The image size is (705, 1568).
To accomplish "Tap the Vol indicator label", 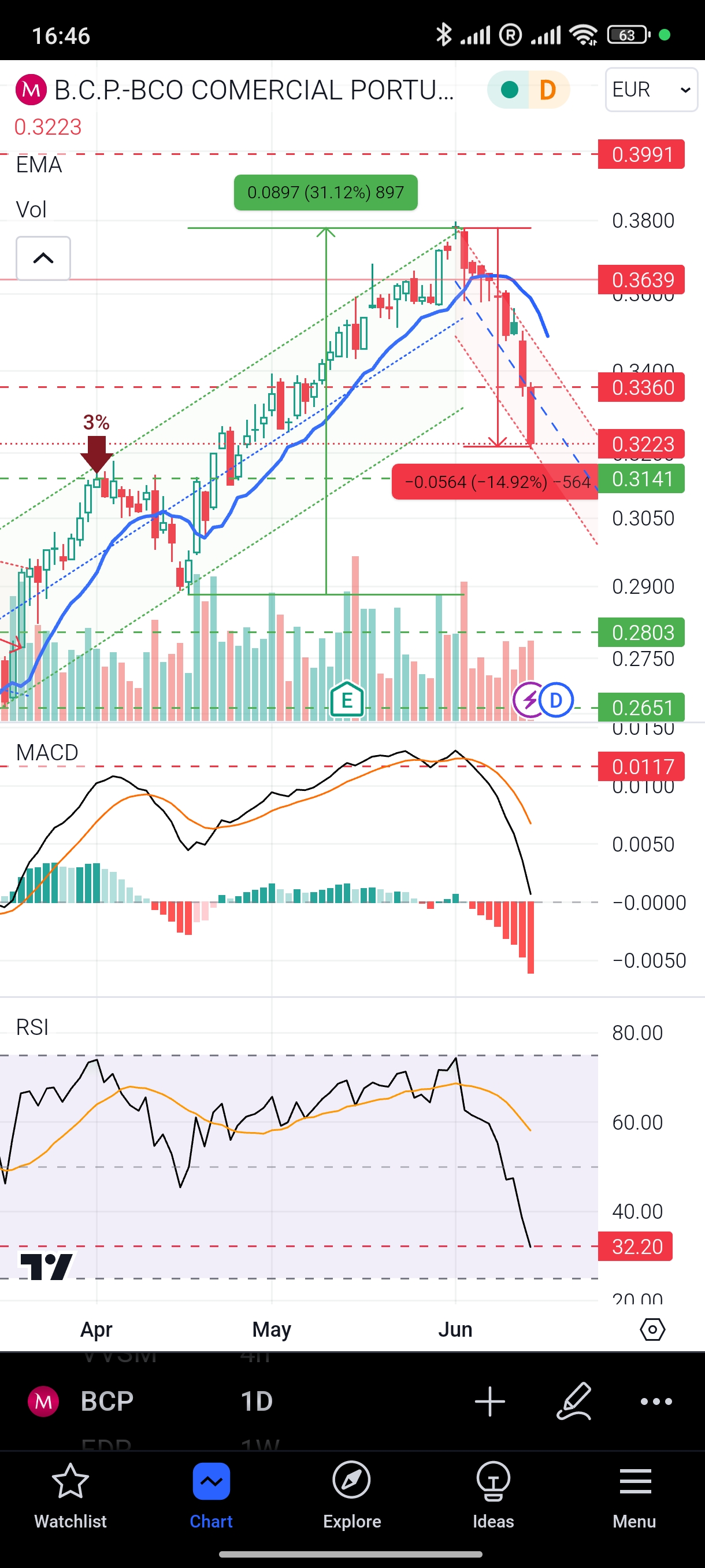I will click(x=31, y=209).
